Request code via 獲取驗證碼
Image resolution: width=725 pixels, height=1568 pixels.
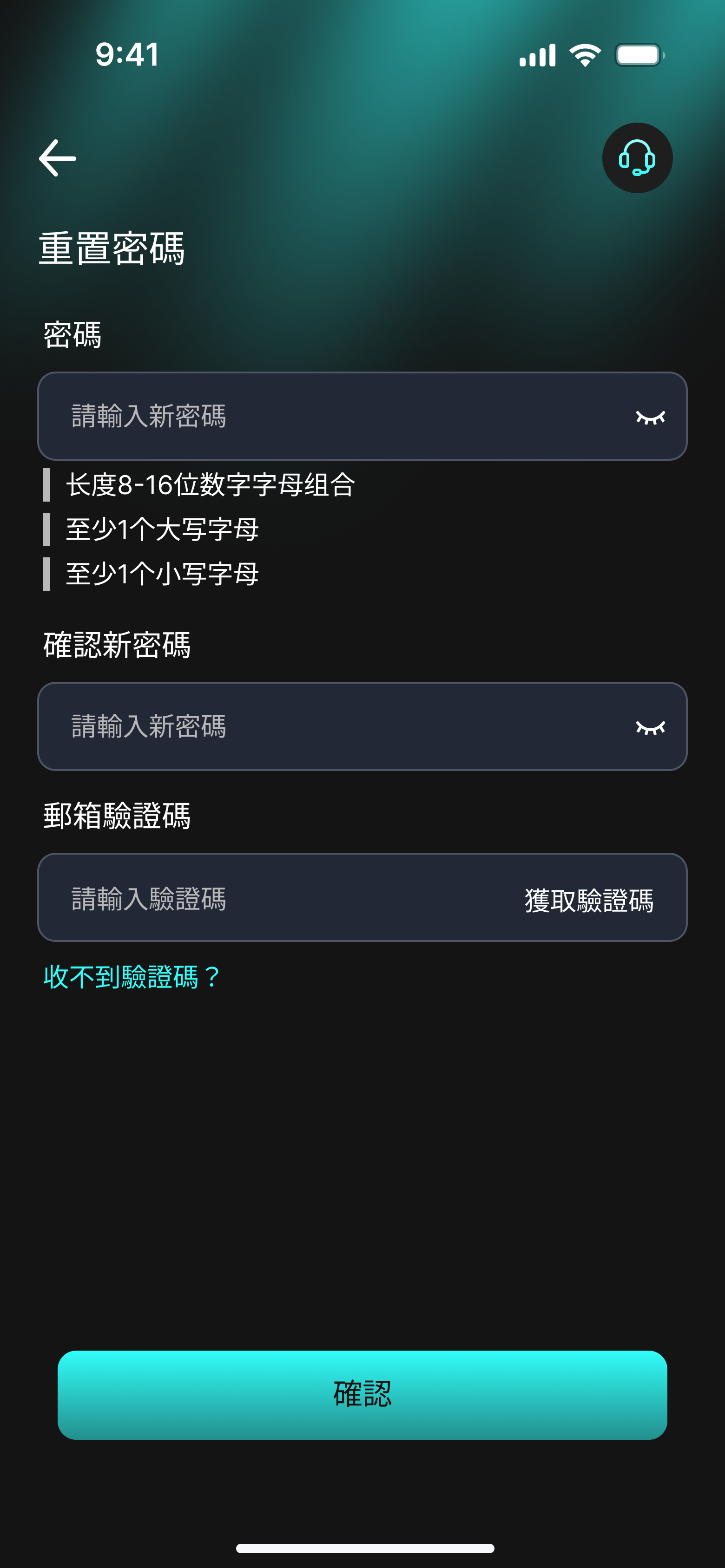pyautogui.click(x=588, y=900)
